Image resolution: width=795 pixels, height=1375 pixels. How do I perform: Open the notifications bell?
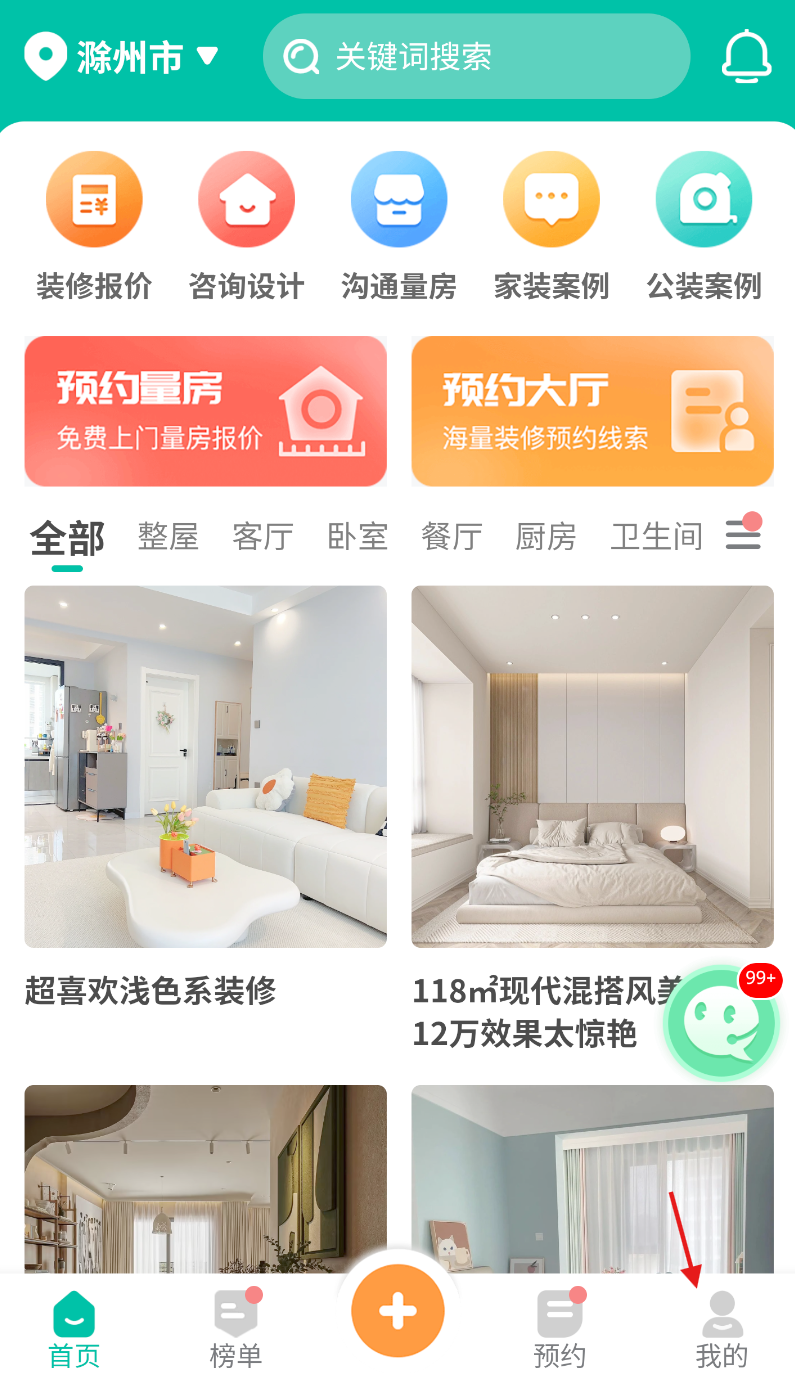pos(746,57)
